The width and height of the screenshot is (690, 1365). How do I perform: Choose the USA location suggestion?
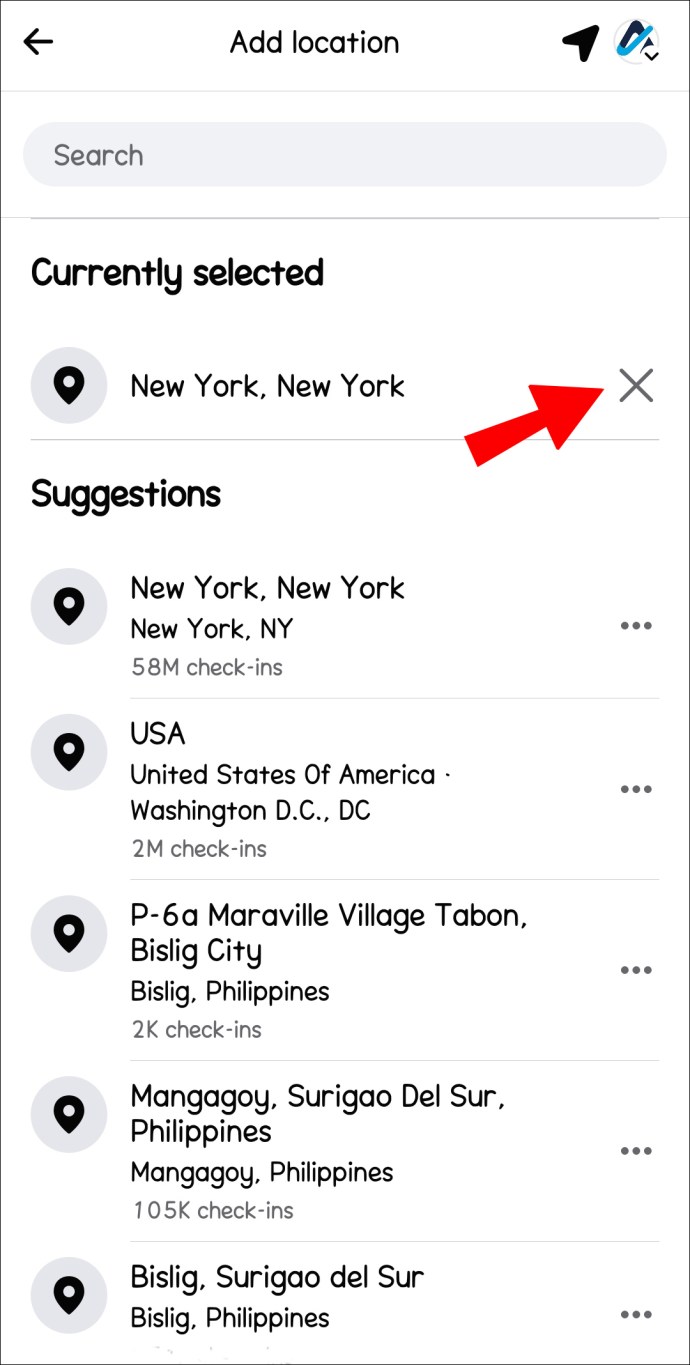[x=300, y=790]
